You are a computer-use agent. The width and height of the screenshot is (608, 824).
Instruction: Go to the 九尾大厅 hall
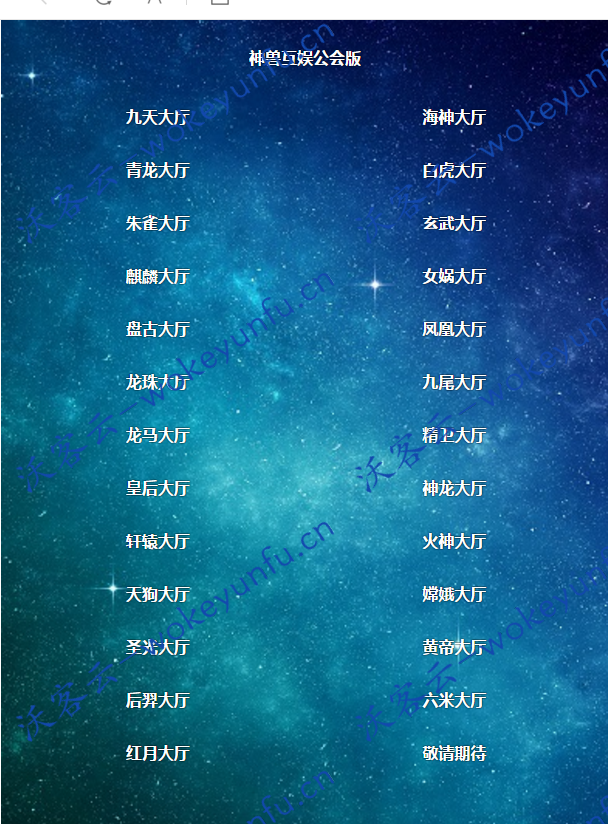(x=453, y=383)
